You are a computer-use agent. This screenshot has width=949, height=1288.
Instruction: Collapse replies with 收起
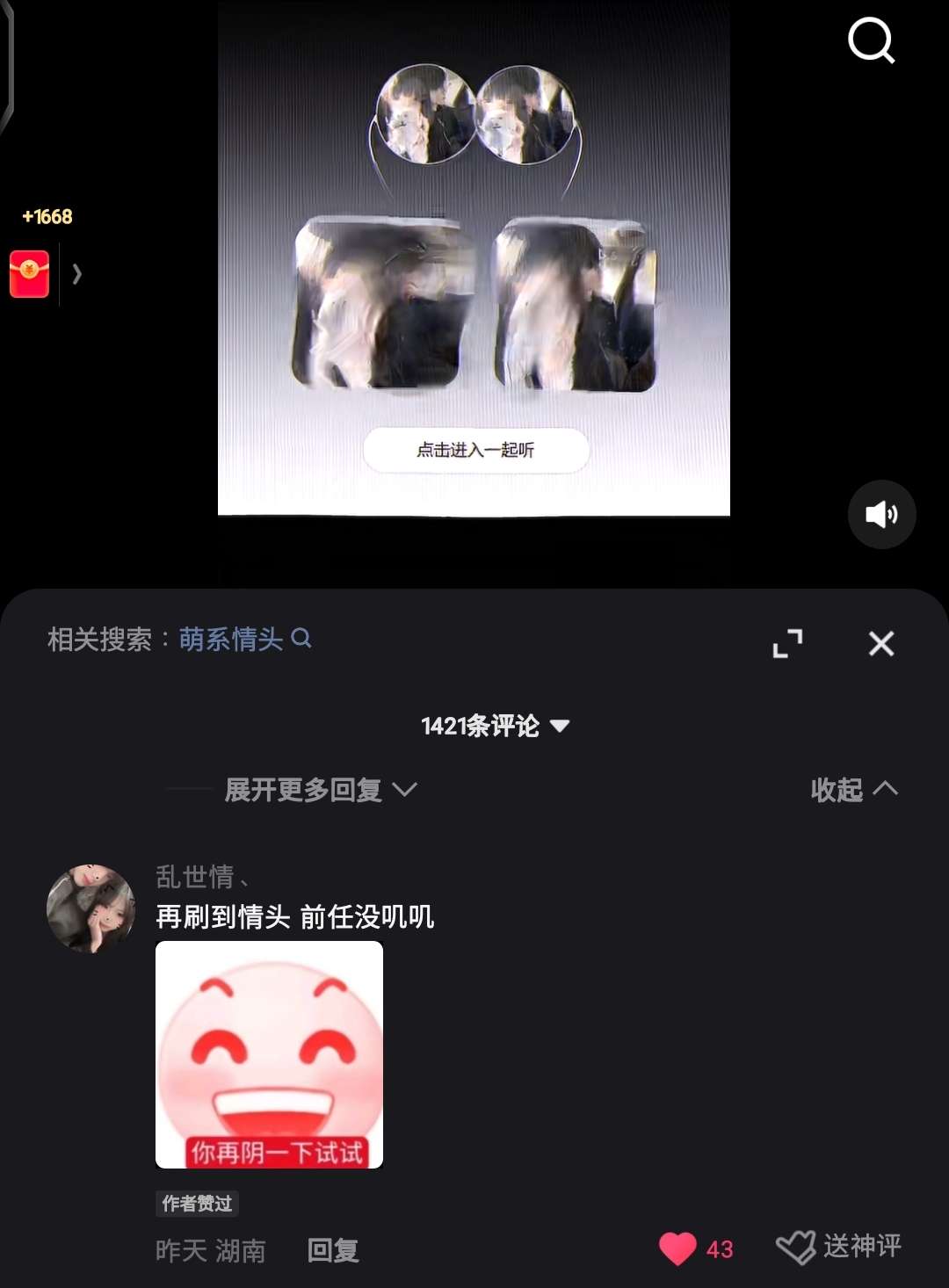coord(852,789)
